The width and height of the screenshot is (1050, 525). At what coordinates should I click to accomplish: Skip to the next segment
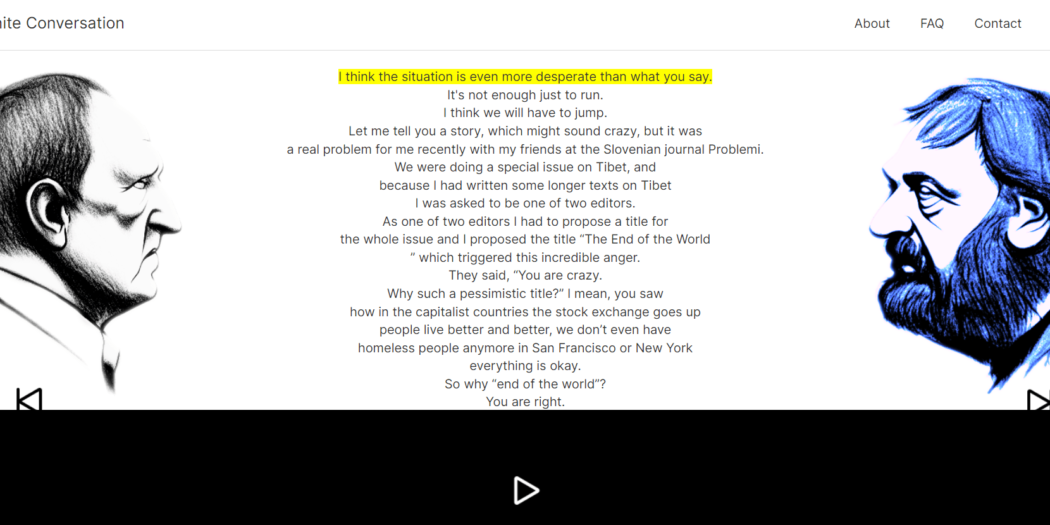tap(1038, 400)
